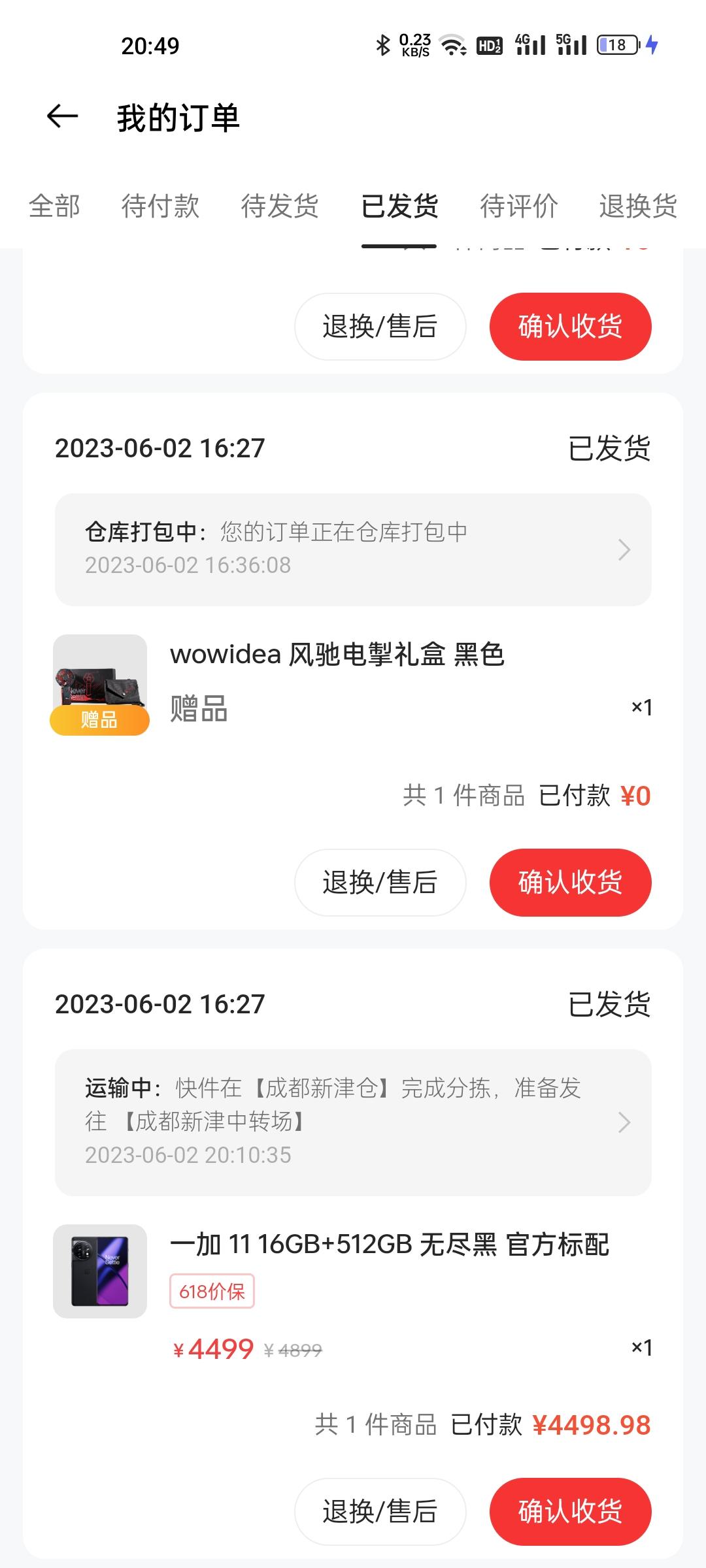706x1568 pixels.
Task: Switch to the 待评价 tab
Action: 519,206
